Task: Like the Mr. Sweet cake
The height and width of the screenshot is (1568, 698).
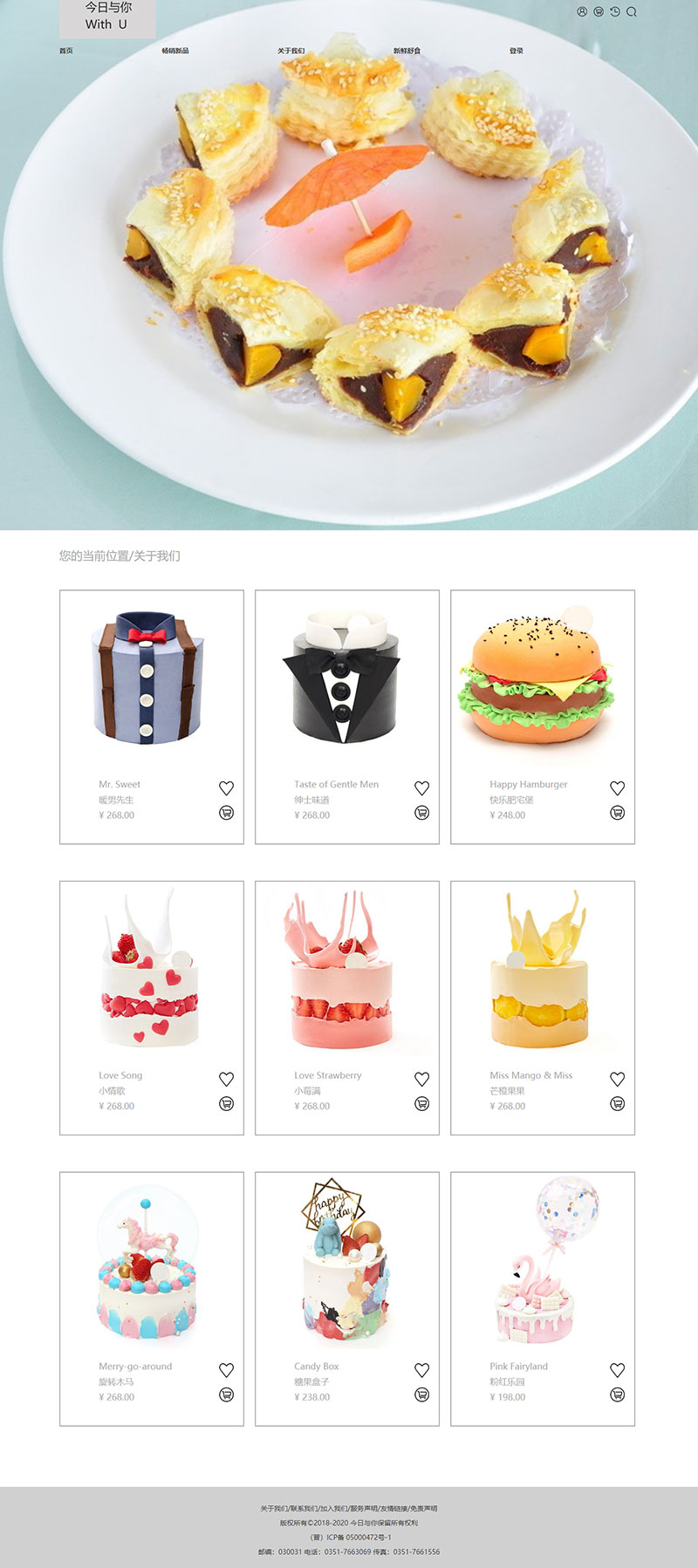Action: [226, 788]
